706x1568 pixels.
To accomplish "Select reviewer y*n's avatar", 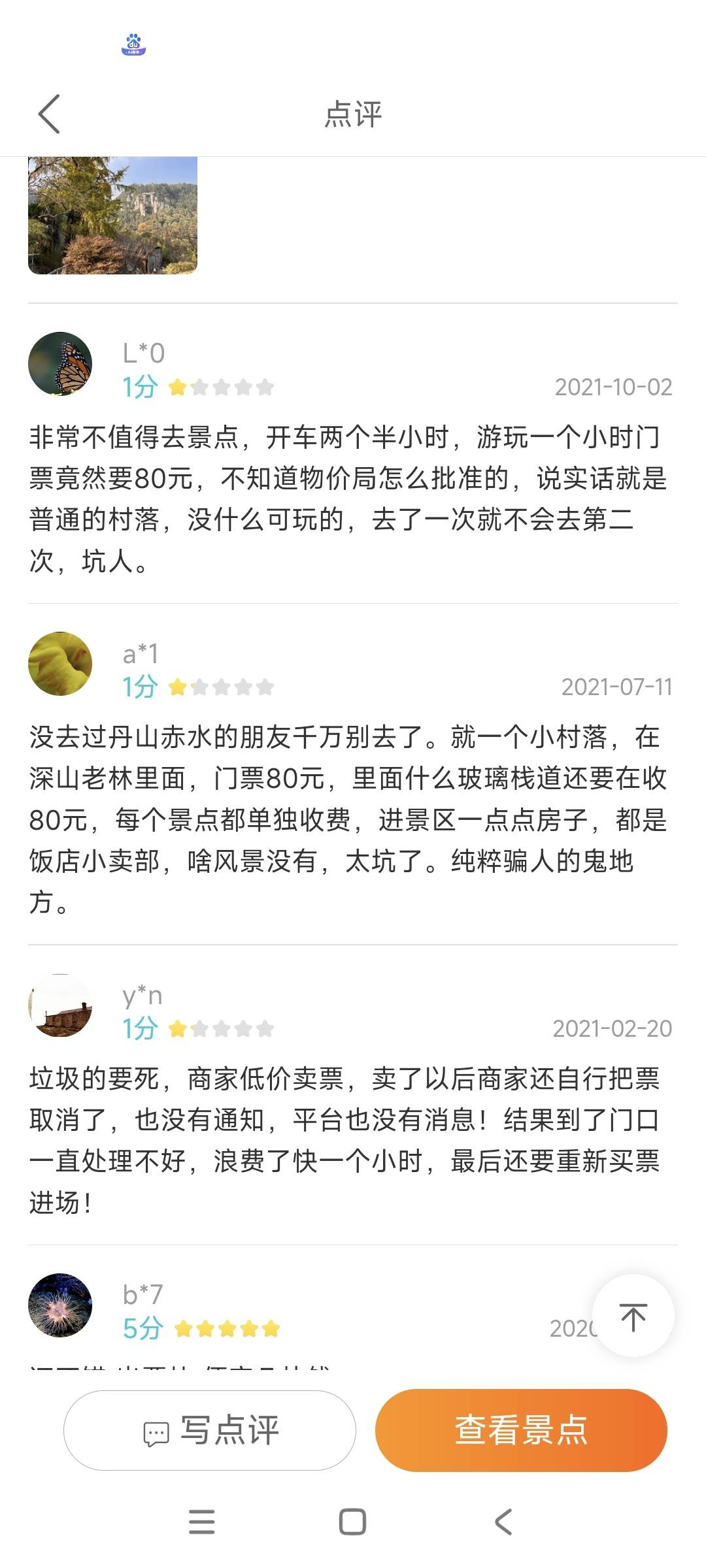I will pos(60,1005).
